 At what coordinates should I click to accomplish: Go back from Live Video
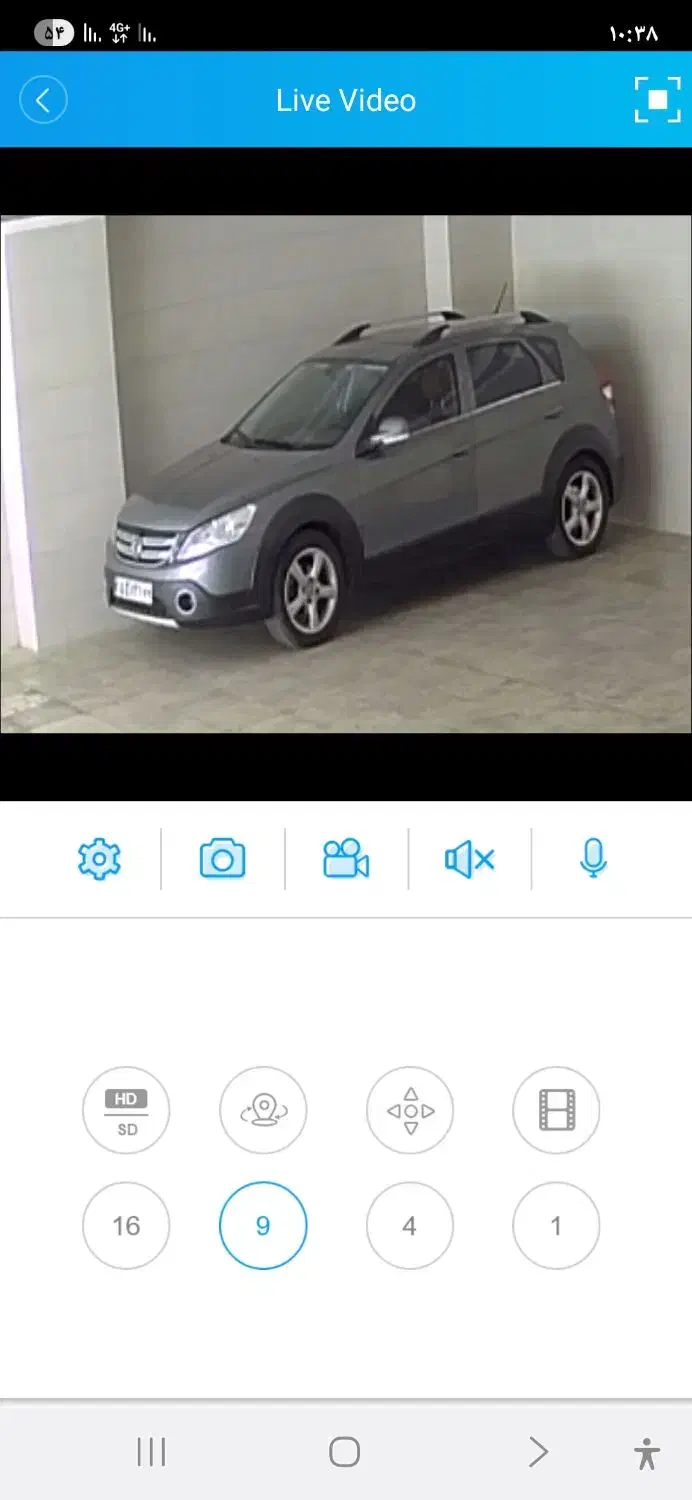coord(43,100)
